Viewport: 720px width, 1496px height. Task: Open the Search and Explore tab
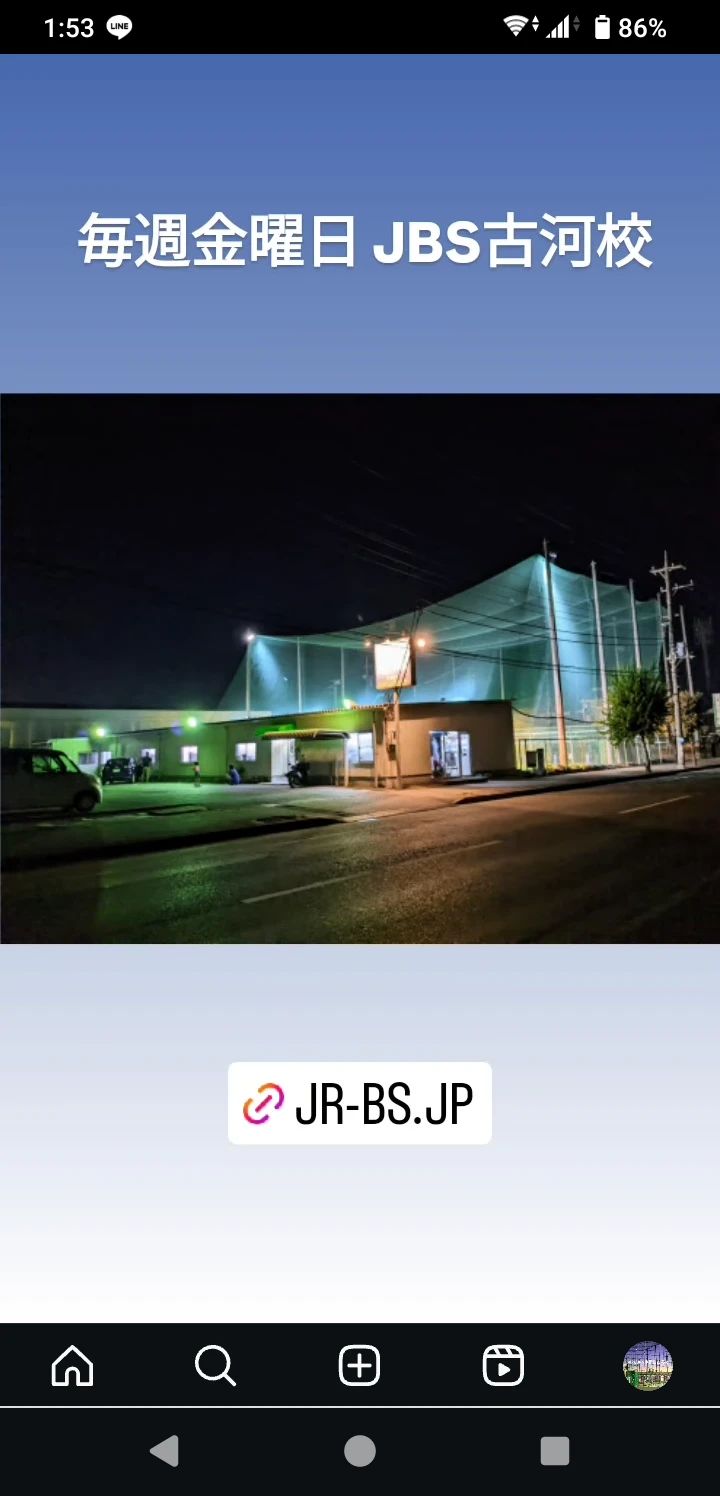coord(216,1365)
